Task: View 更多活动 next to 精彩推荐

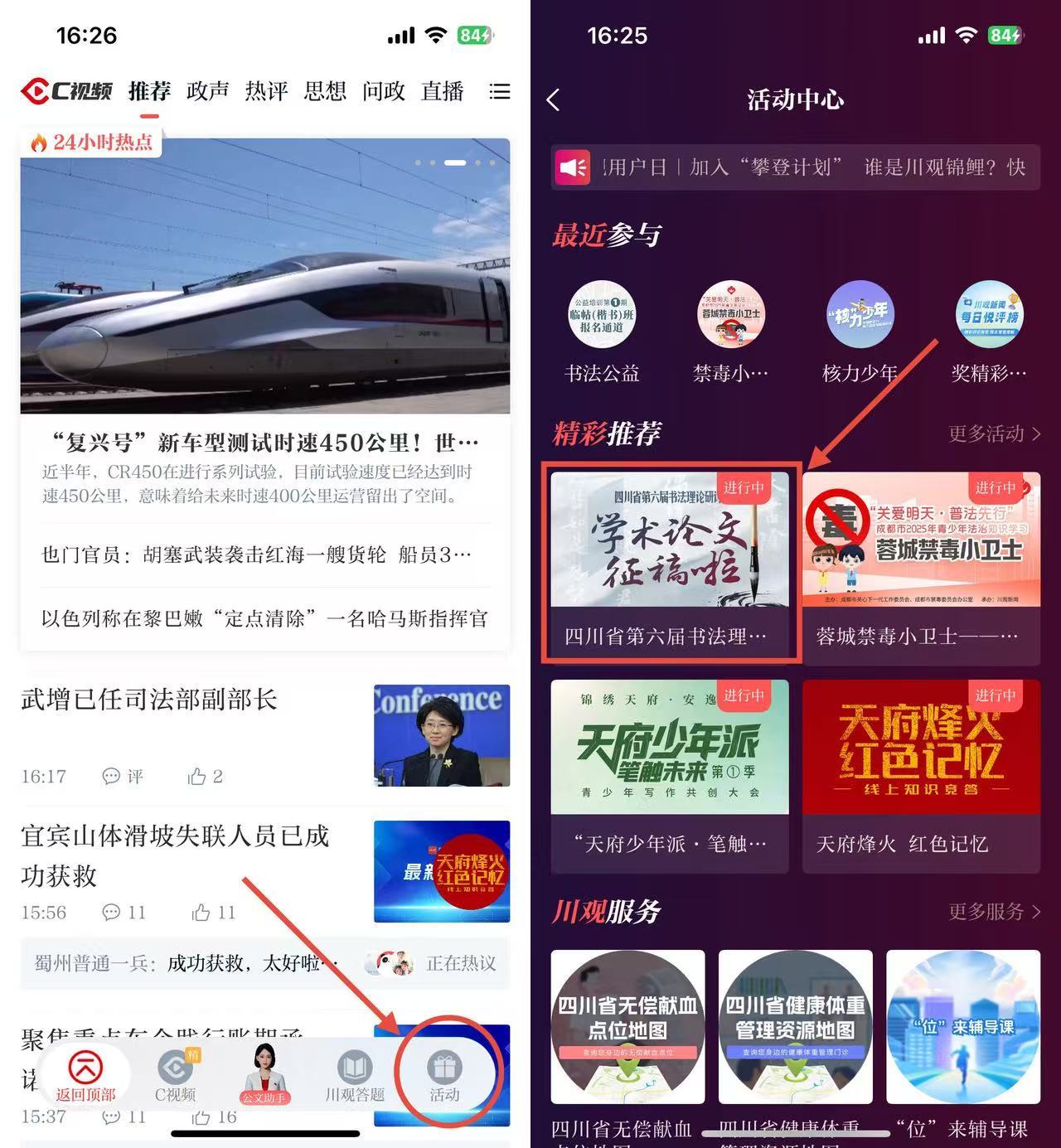Action: (x=993, y=434)
